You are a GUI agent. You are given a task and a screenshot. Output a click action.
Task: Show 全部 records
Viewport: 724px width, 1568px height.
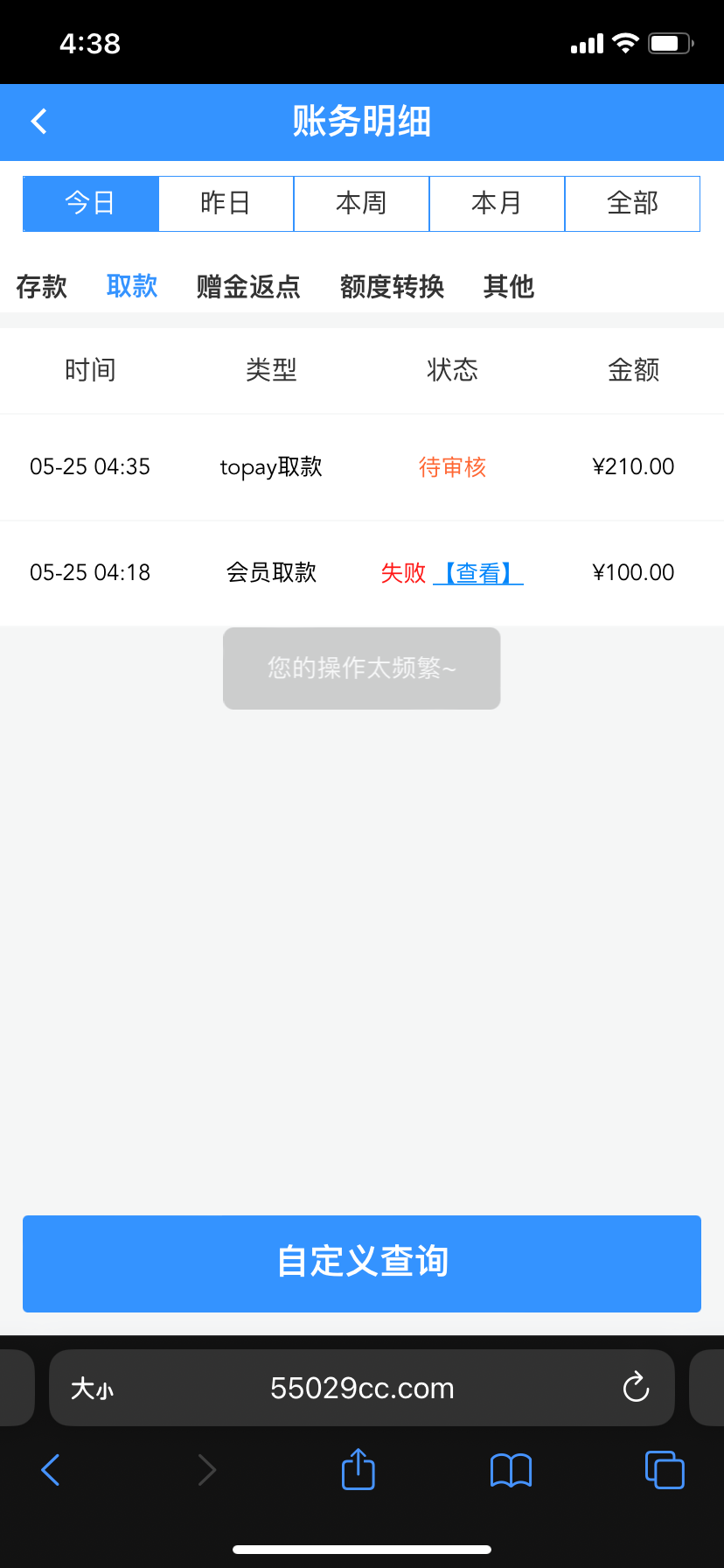632,203
